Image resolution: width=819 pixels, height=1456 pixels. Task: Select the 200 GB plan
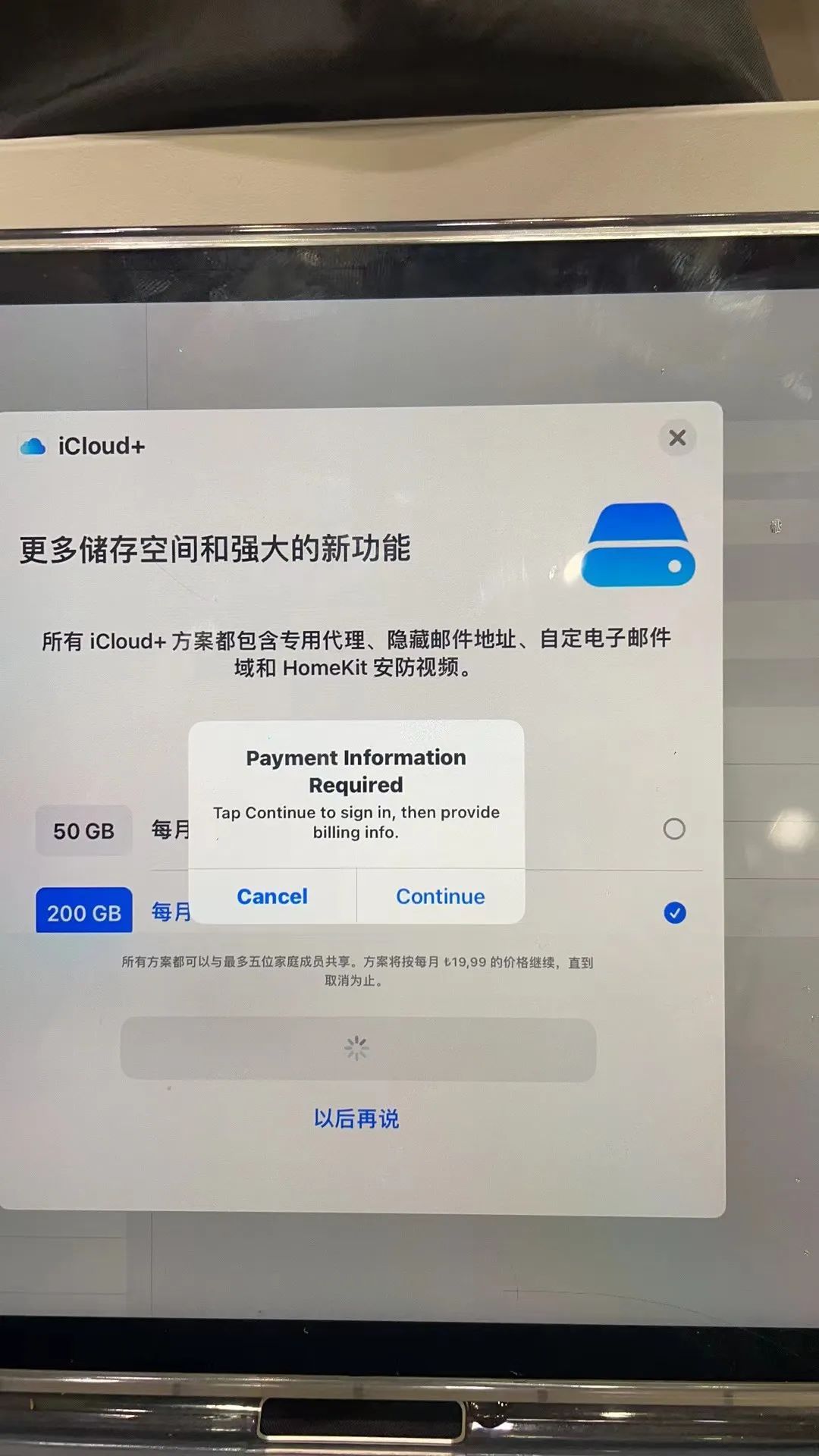click(x=674, y=912)
